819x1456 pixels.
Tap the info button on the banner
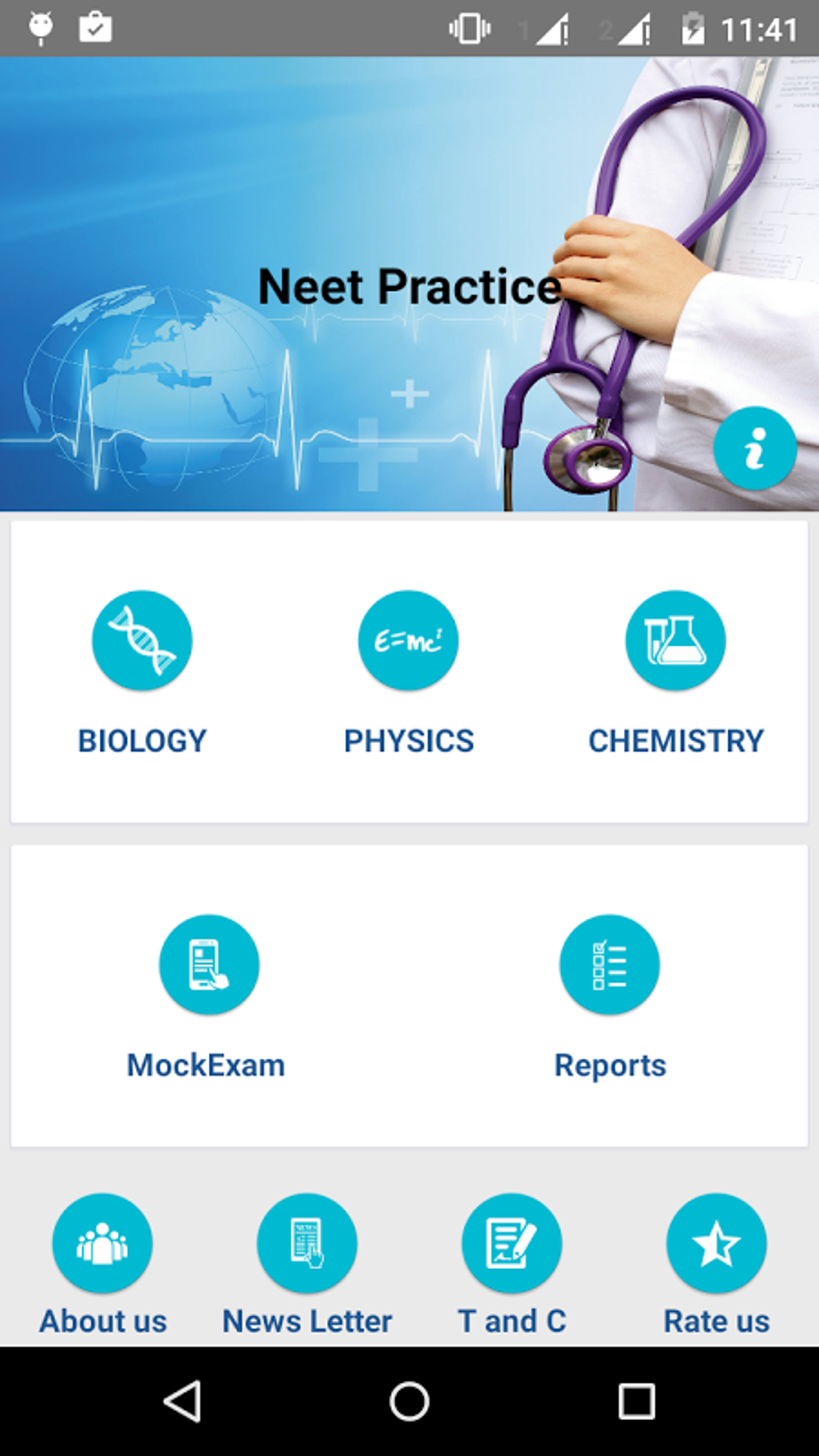[x=755, y=447]
